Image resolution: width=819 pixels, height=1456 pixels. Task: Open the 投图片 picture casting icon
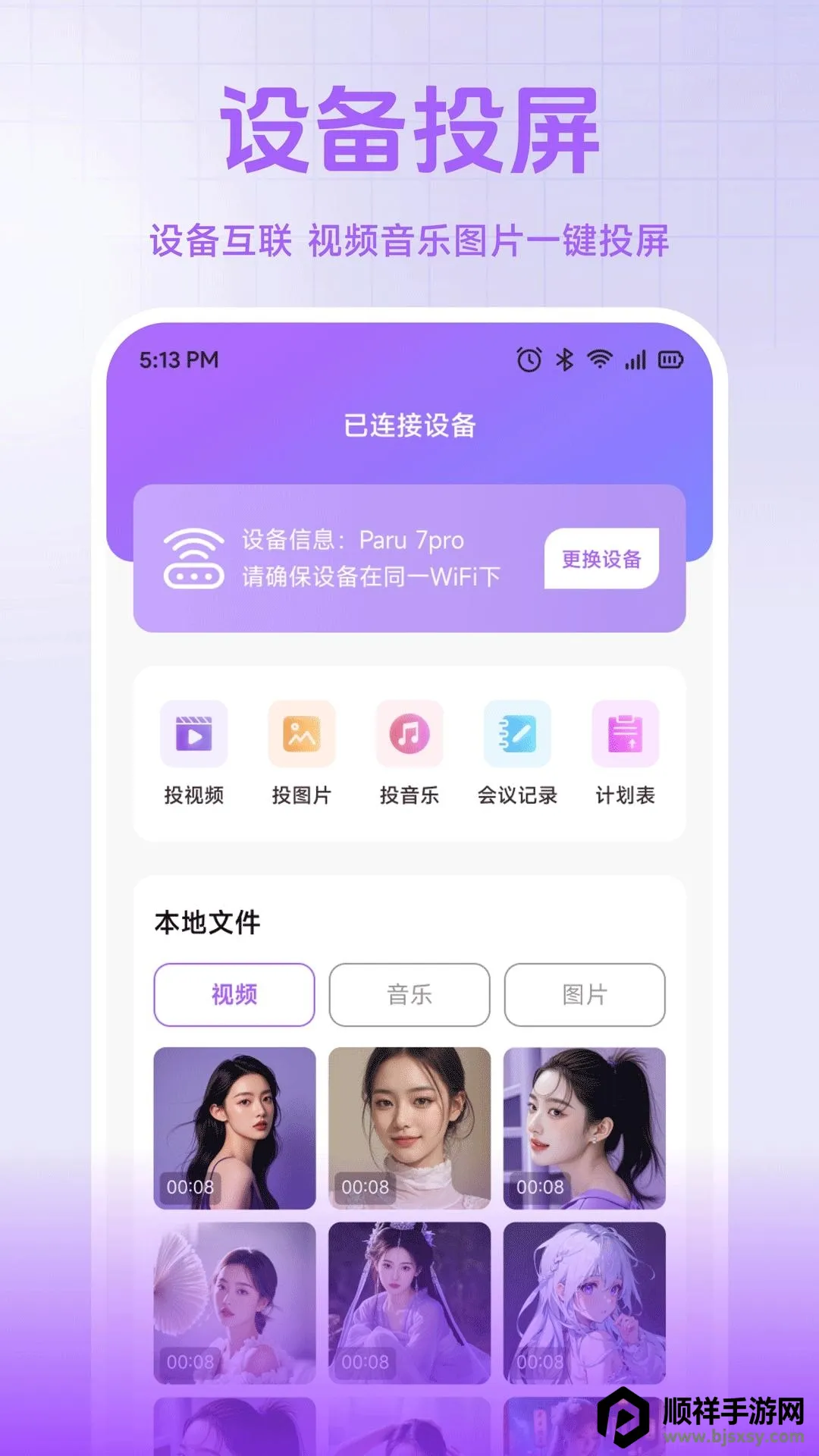(301, 734)
